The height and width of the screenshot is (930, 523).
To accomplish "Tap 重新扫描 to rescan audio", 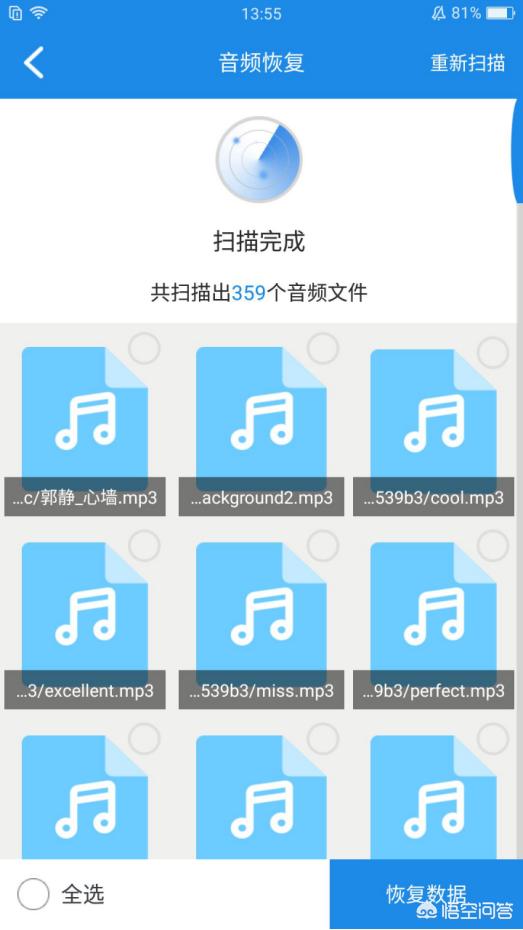I will pyautogui.click(x=467, y=63).
